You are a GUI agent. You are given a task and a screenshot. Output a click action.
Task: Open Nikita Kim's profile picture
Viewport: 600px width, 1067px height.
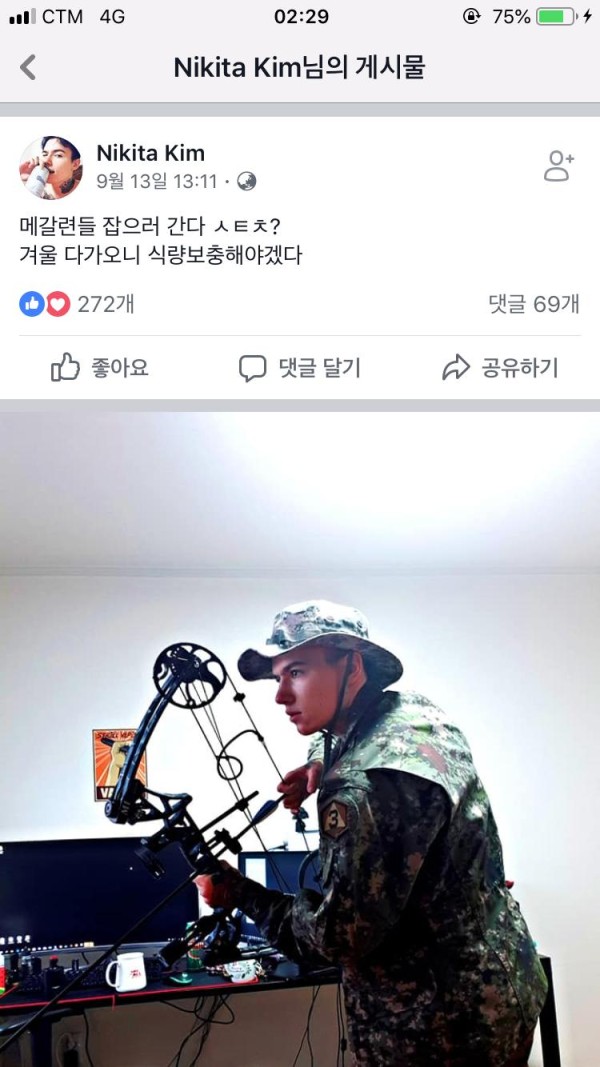(51, 167)
